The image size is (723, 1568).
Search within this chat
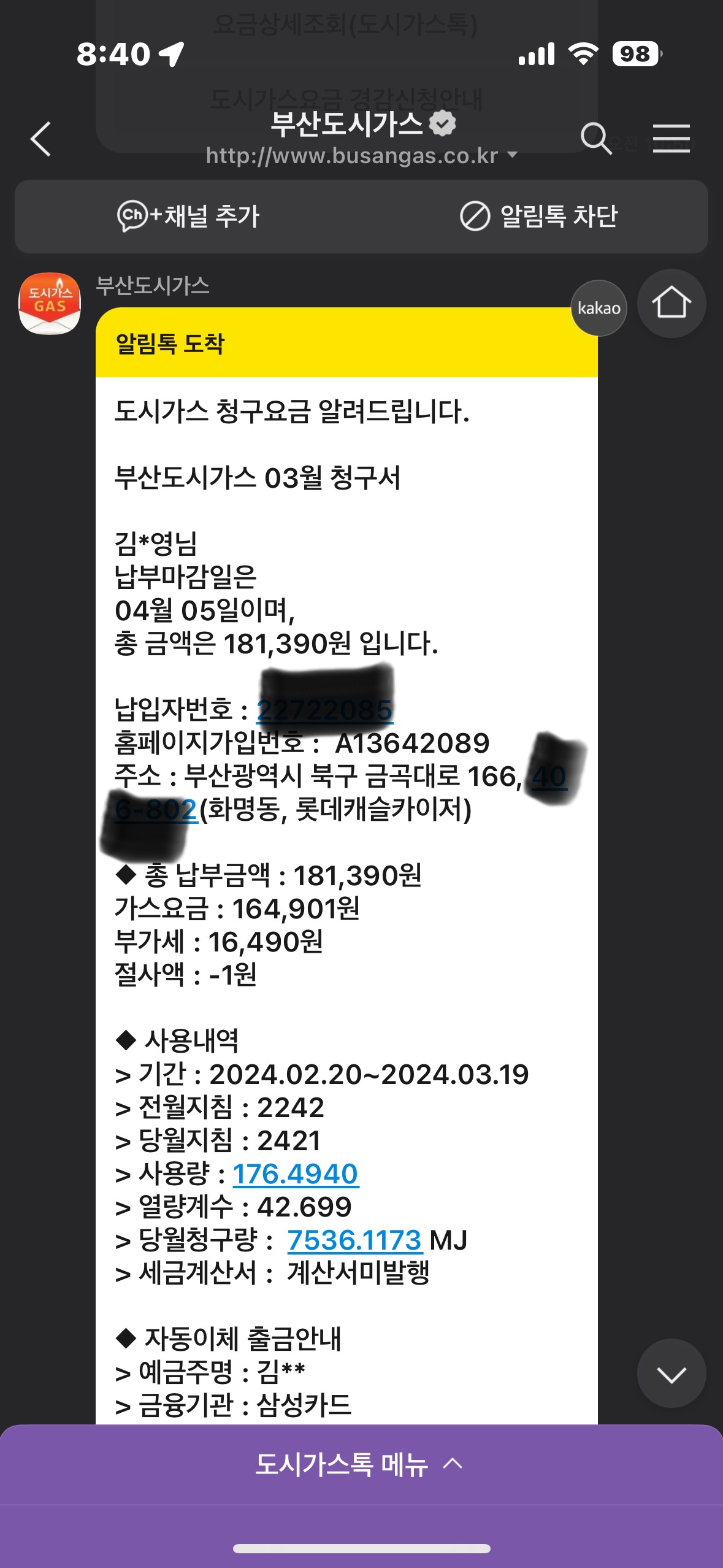[595, 139]
